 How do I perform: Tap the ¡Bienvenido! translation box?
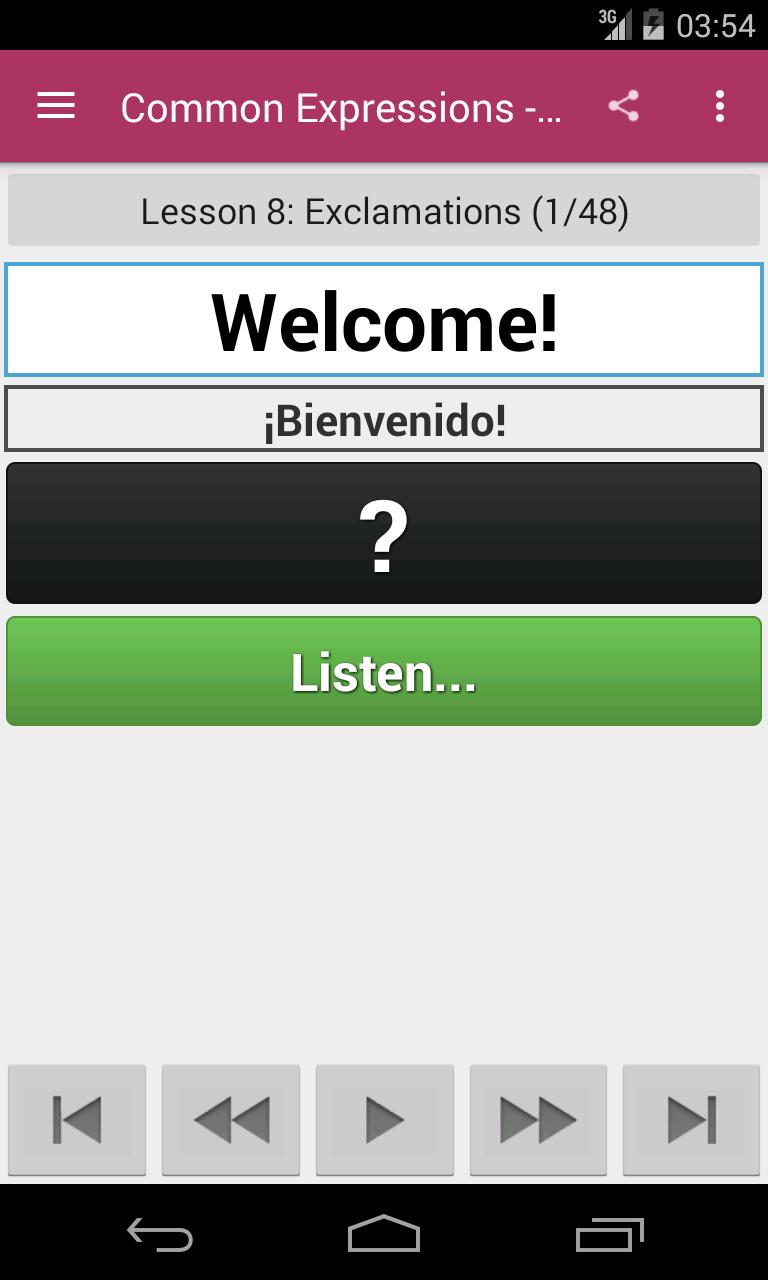[x=384, y=420]
